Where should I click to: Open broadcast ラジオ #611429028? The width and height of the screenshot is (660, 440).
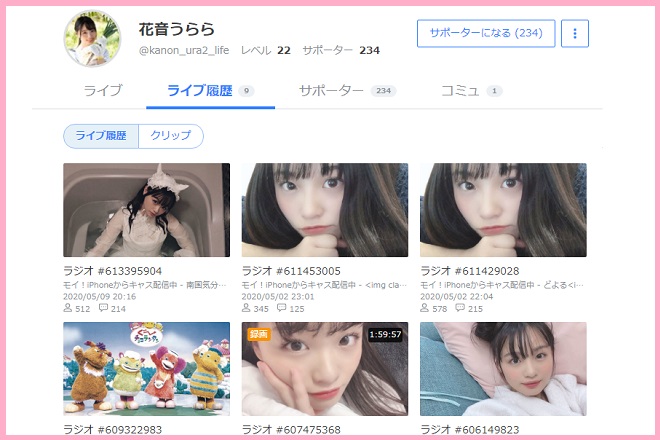(x=503, y=210)
